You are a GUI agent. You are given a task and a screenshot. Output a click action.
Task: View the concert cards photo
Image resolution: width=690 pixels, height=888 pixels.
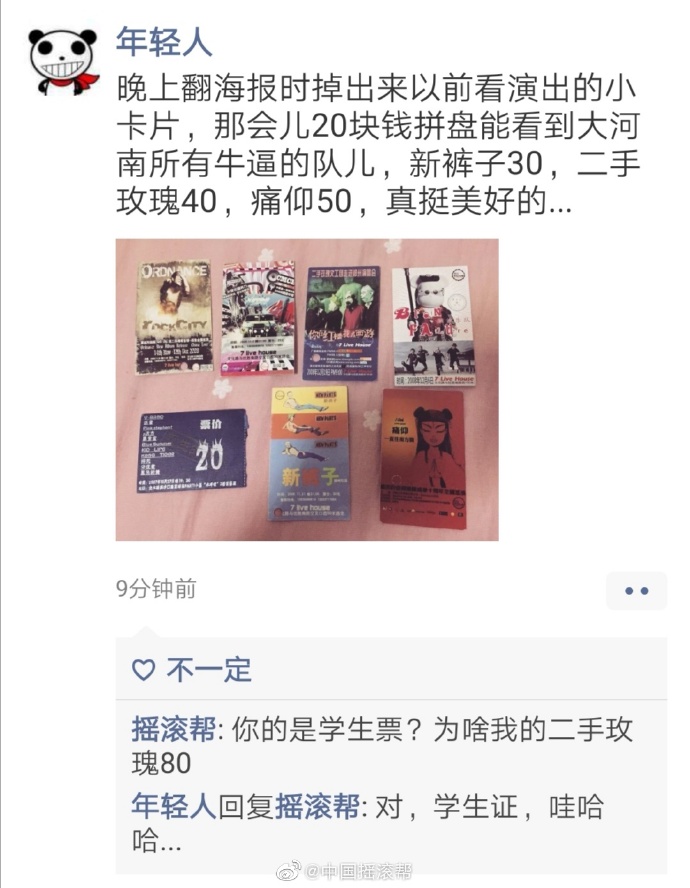point(306,389)
